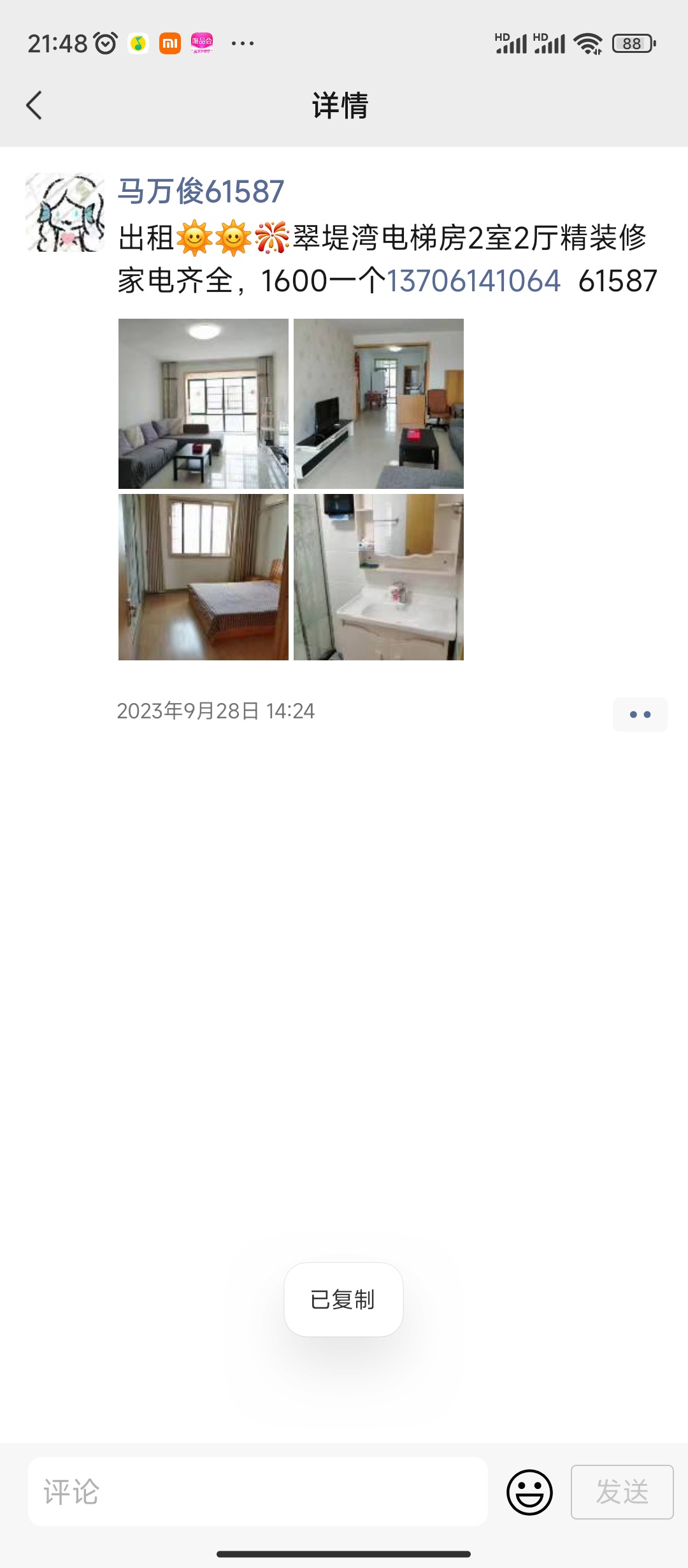The image size is (688, 1568).
Task: View the TV and hallway photo
Action: tap(378, 403)
